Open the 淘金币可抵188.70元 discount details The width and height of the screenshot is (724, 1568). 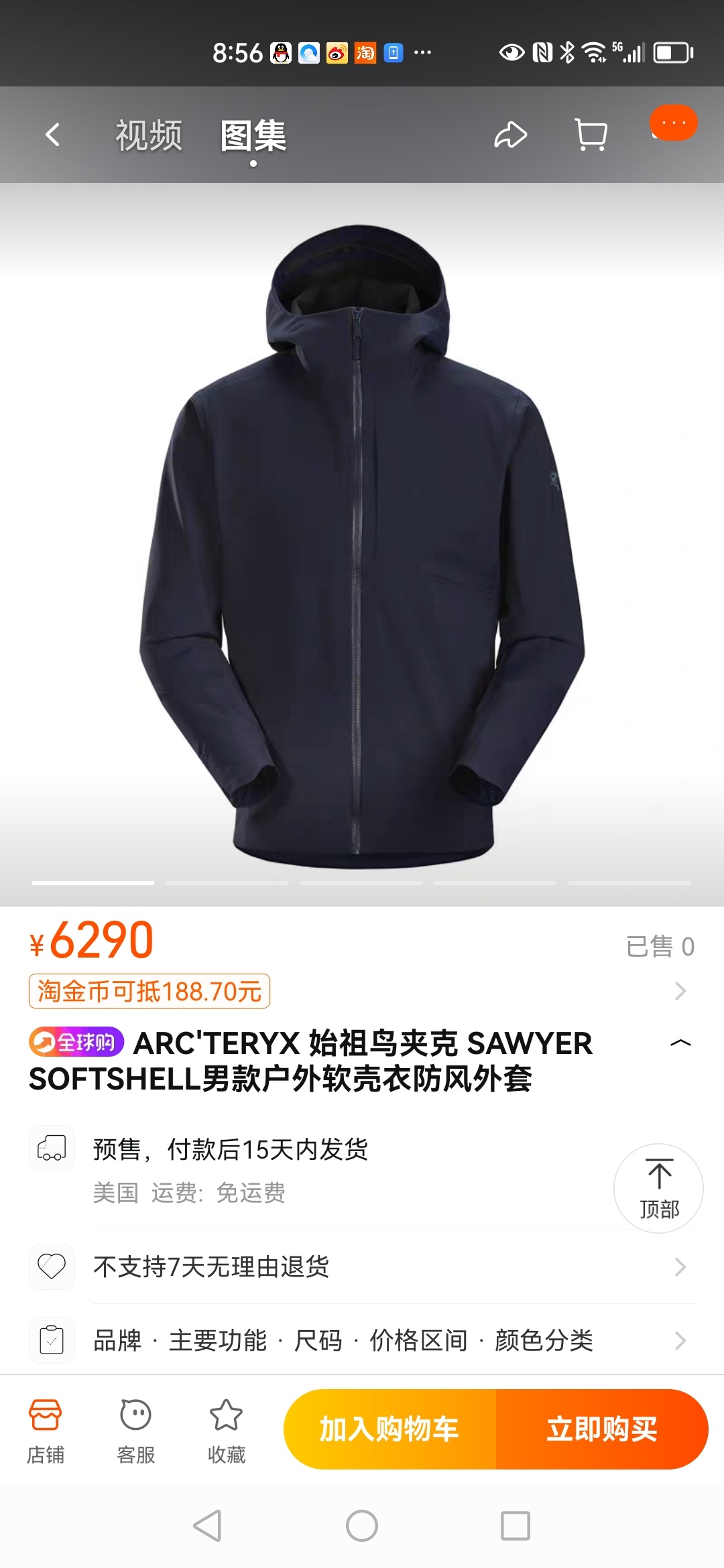(x=149, y=991)
